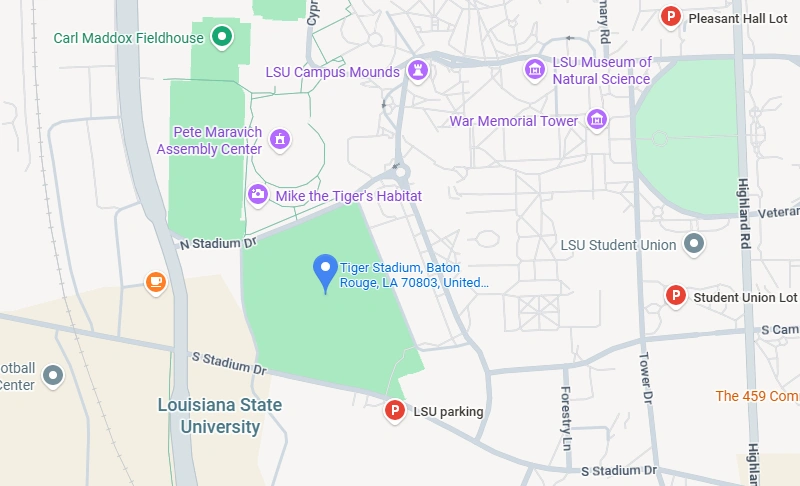Select the Student Union Lot parking marker

click(x=676, y=295)
